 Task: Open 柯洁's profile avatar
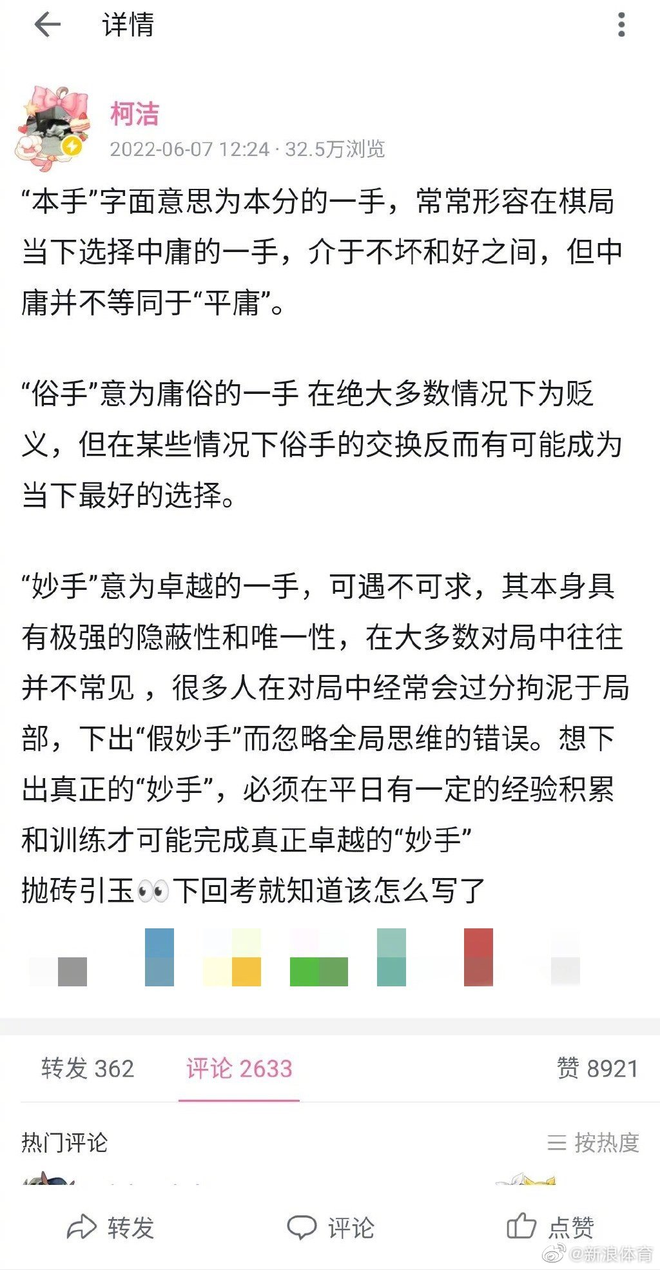click(48, 131)
